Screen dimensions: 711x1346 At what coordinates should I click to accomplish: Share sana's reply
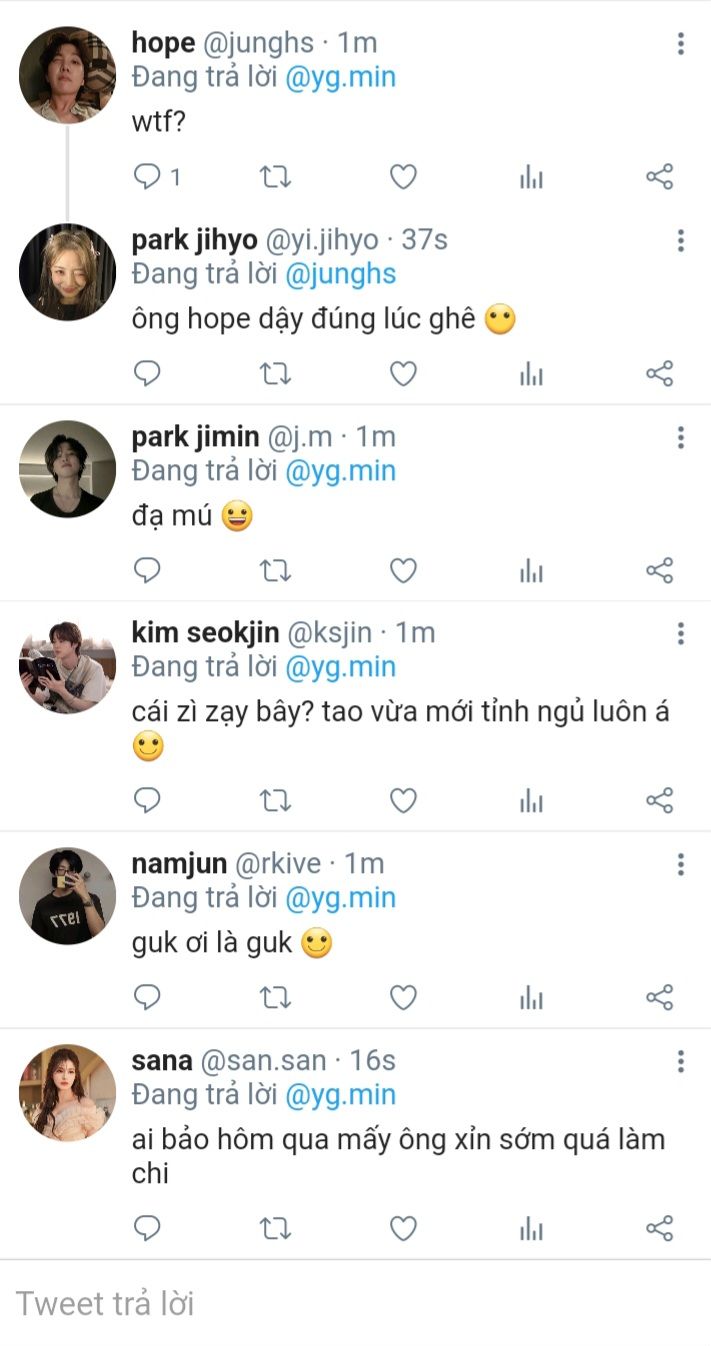660,1228
